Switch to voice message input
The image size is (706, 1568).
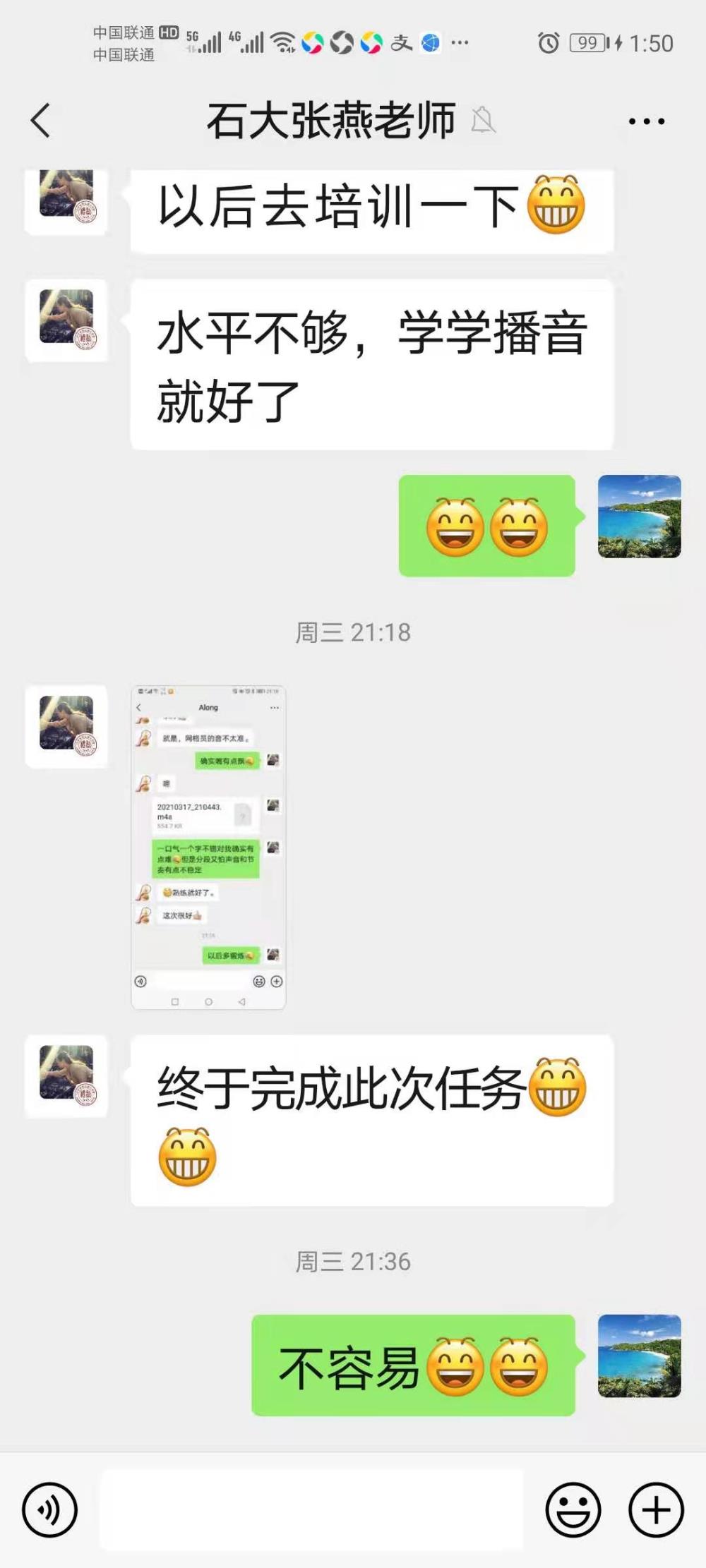tap(49, 1510)
